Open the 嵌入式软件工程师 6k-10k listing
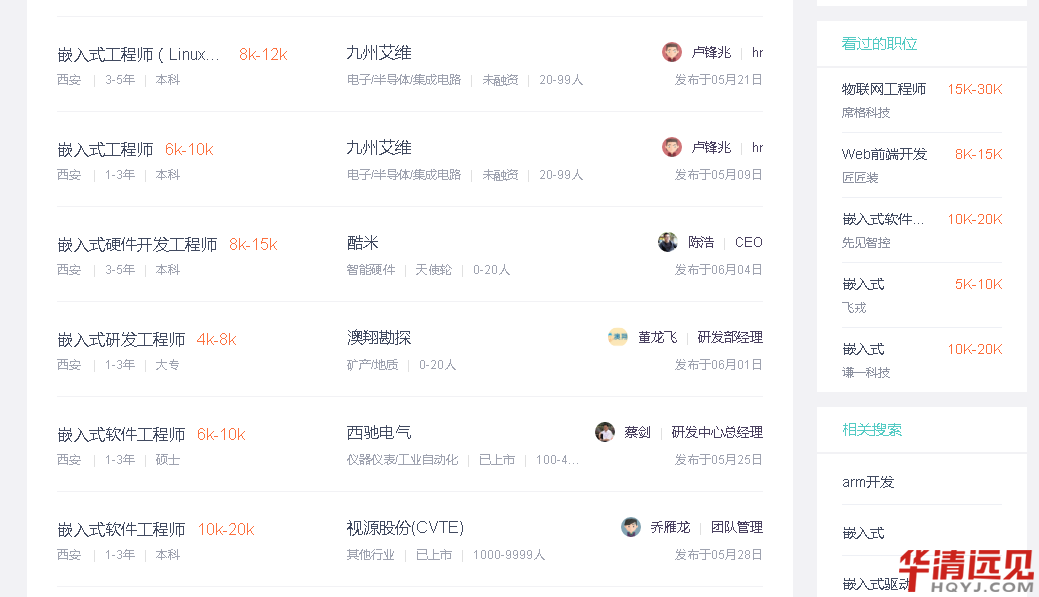This screenshot has height=597, width=1039. [x=121, y=434]
